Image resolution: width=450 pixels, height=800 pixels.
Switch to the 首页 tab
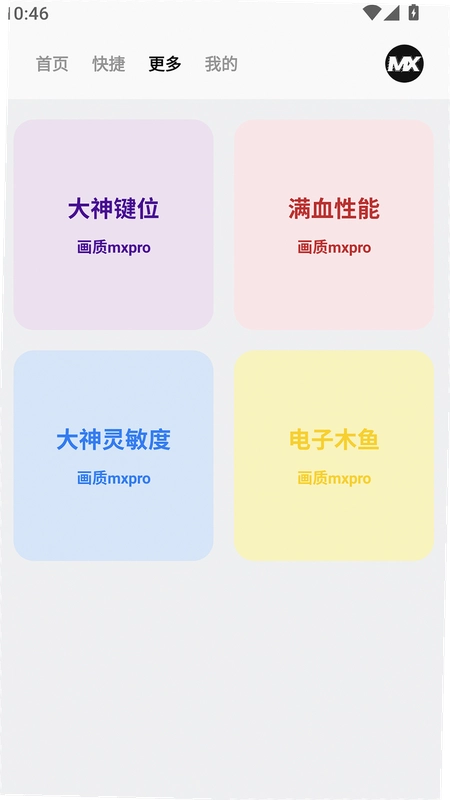coord(52,64)
